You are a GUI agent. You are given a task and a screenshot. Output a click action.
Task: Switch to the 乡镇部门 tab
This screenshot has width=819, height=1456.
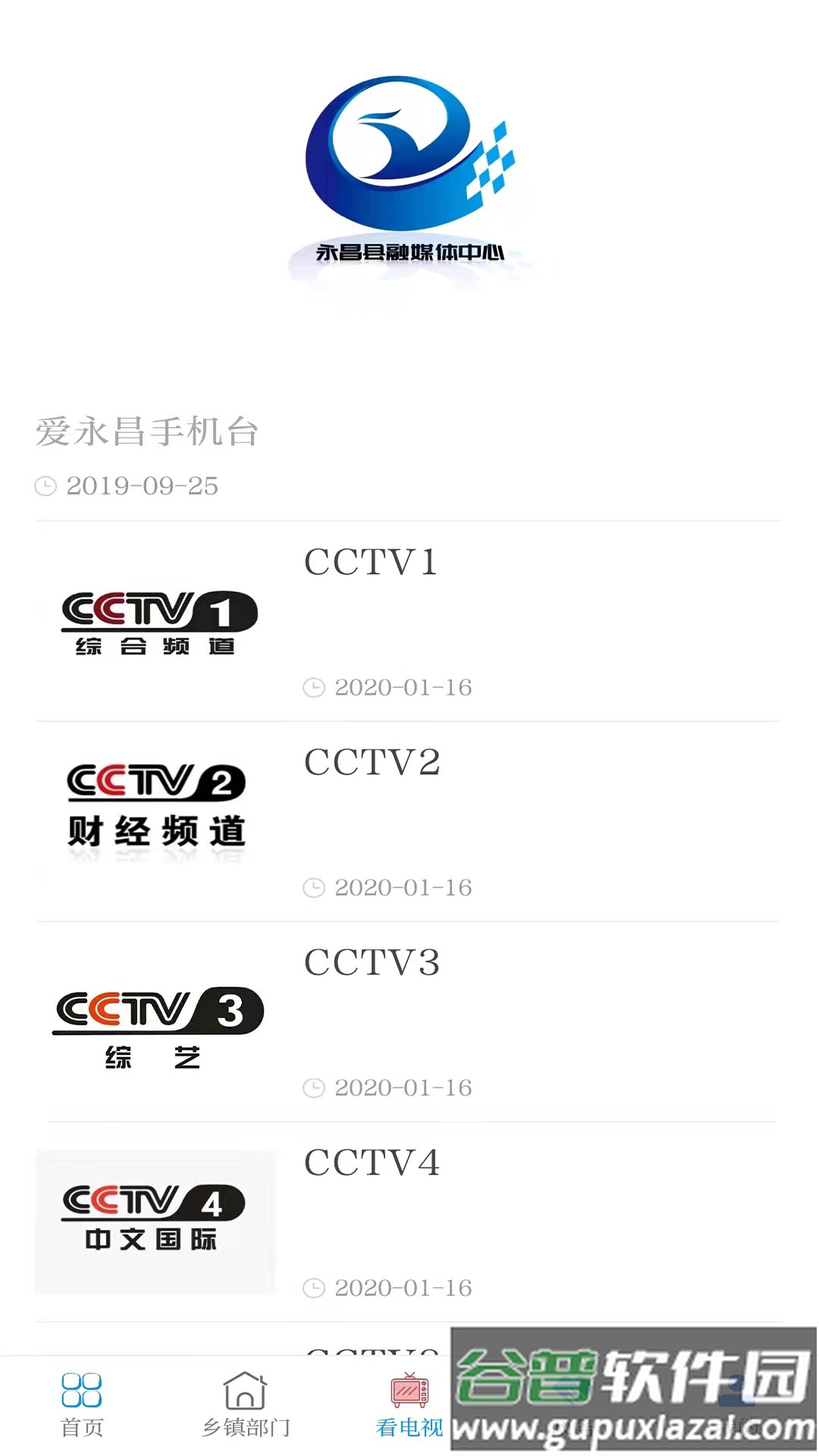click(x=246, y=1404)
